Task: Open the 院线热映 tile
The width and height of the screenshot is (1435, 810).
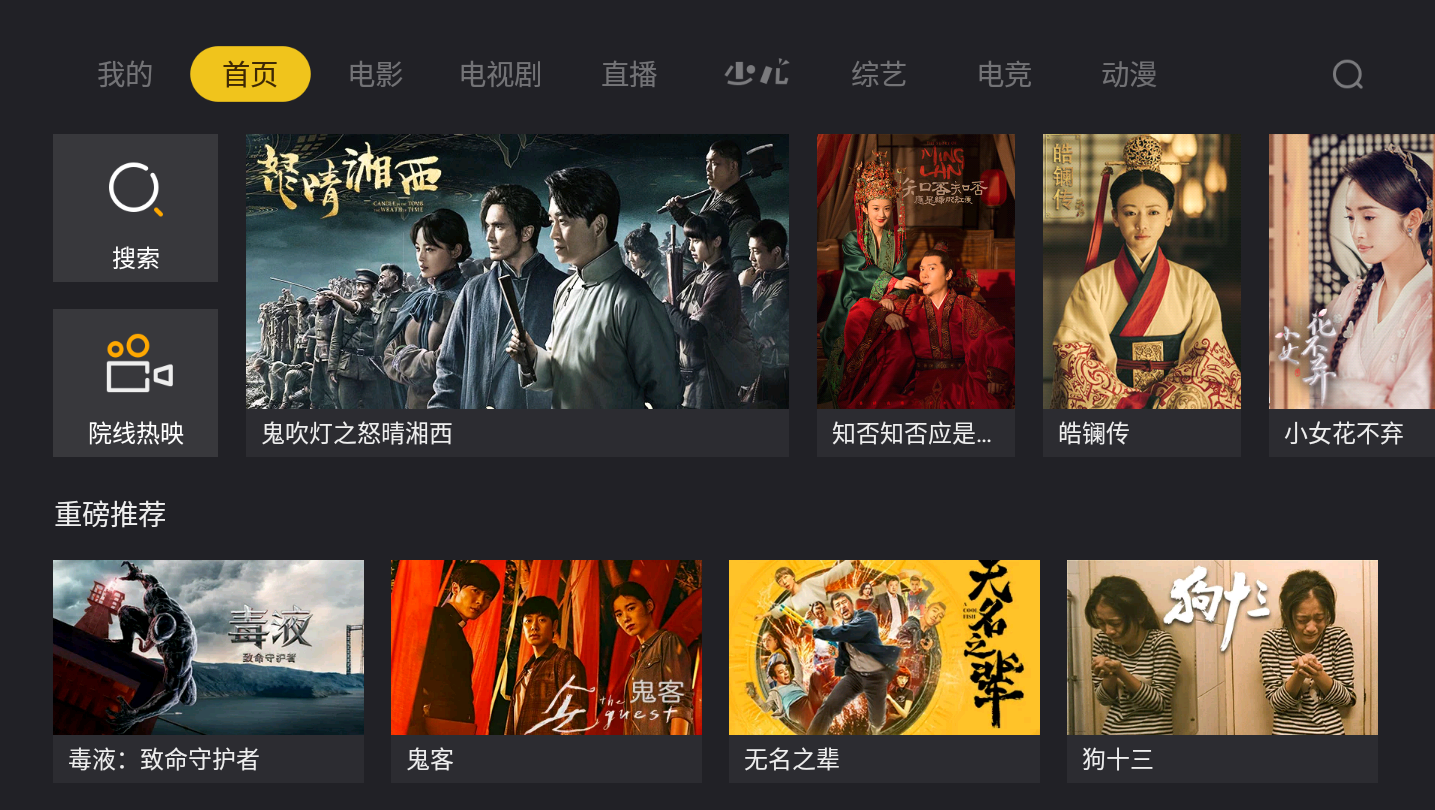Action: tap(135, 383)
